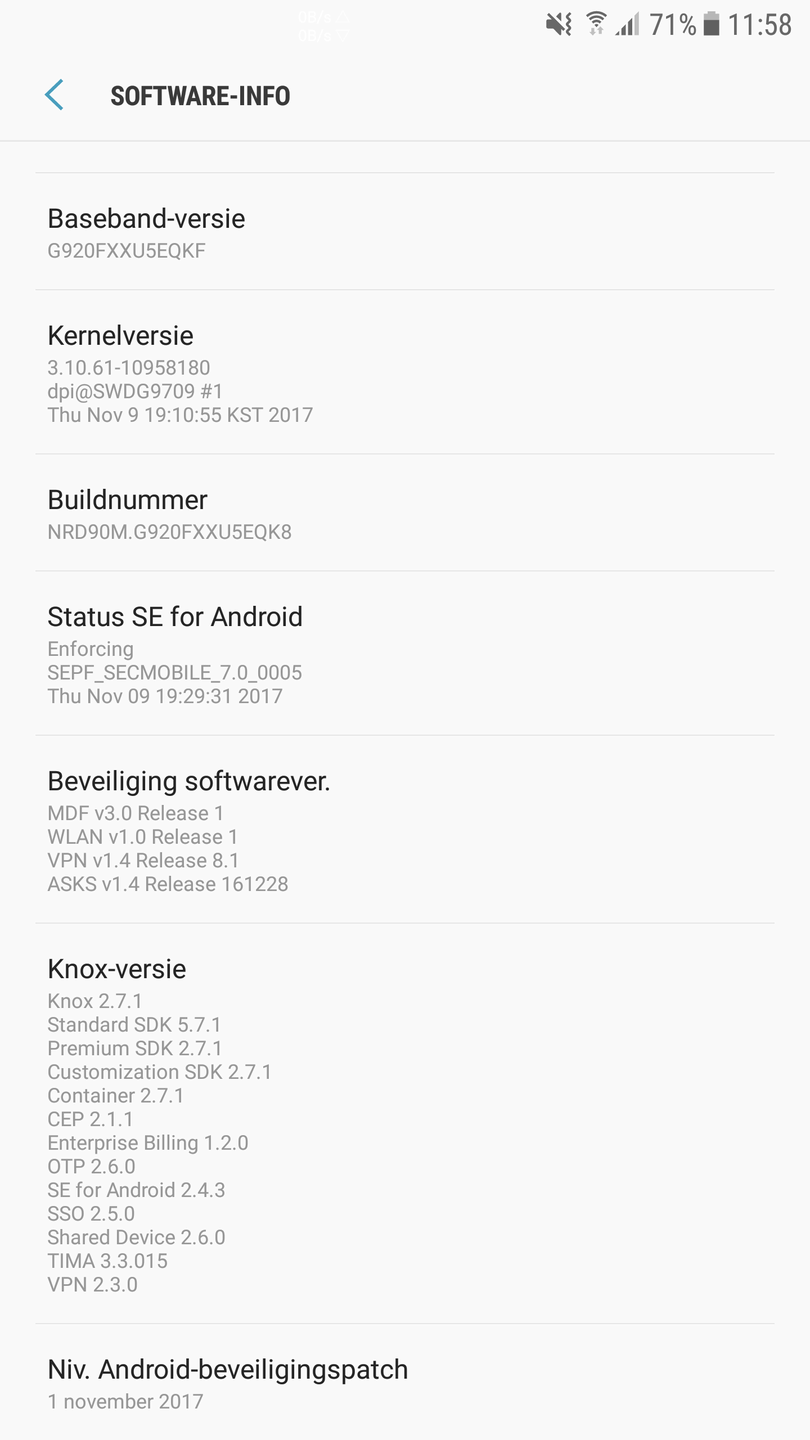Tap the Buildnummer row
The width and height of the screenshot is (810, 1440).
click(404, 513)
